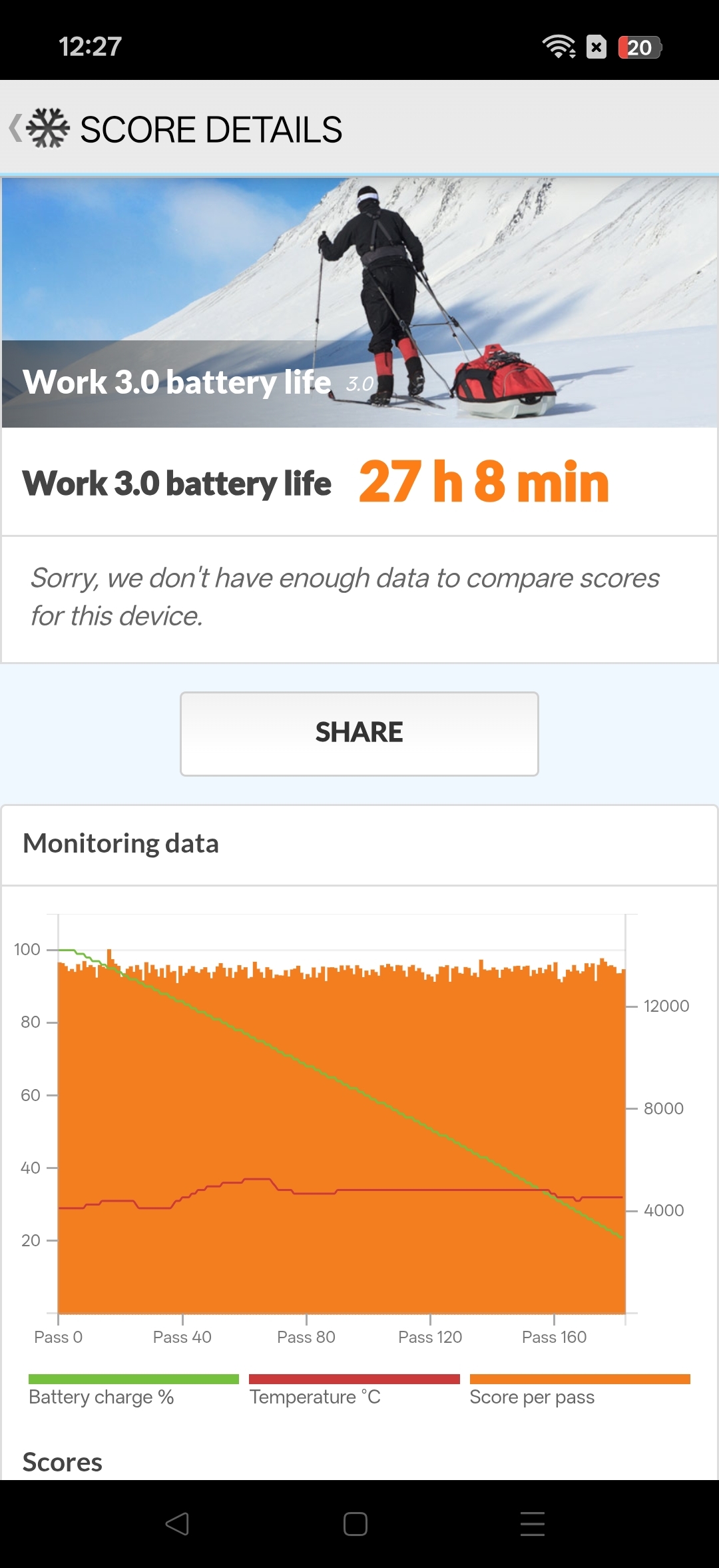This screenshot has height=1568, width=719.
Task: Tap the SHARE button
Action: tap(359, 733)
